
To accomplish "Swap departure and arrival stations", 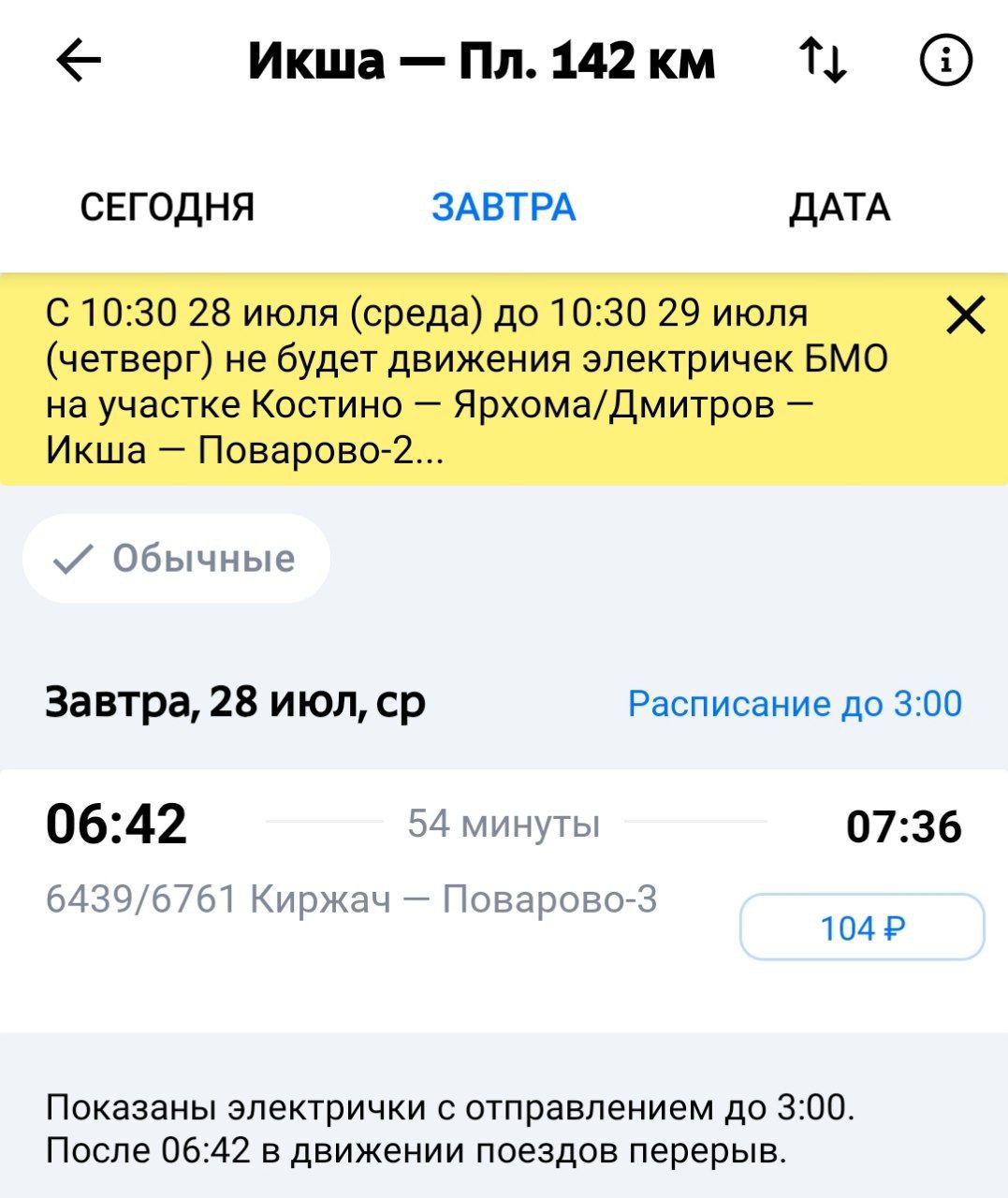I will click(x=823, y=63).
